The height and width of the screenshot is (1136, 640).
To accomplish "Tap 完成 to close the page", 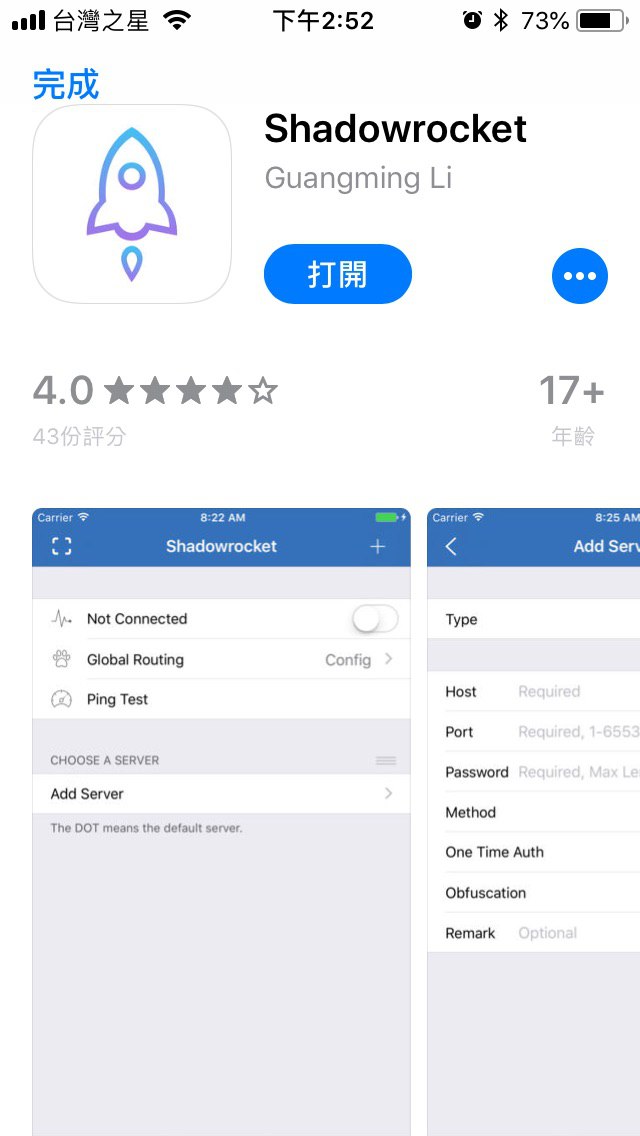I will (x=66, y=85).
